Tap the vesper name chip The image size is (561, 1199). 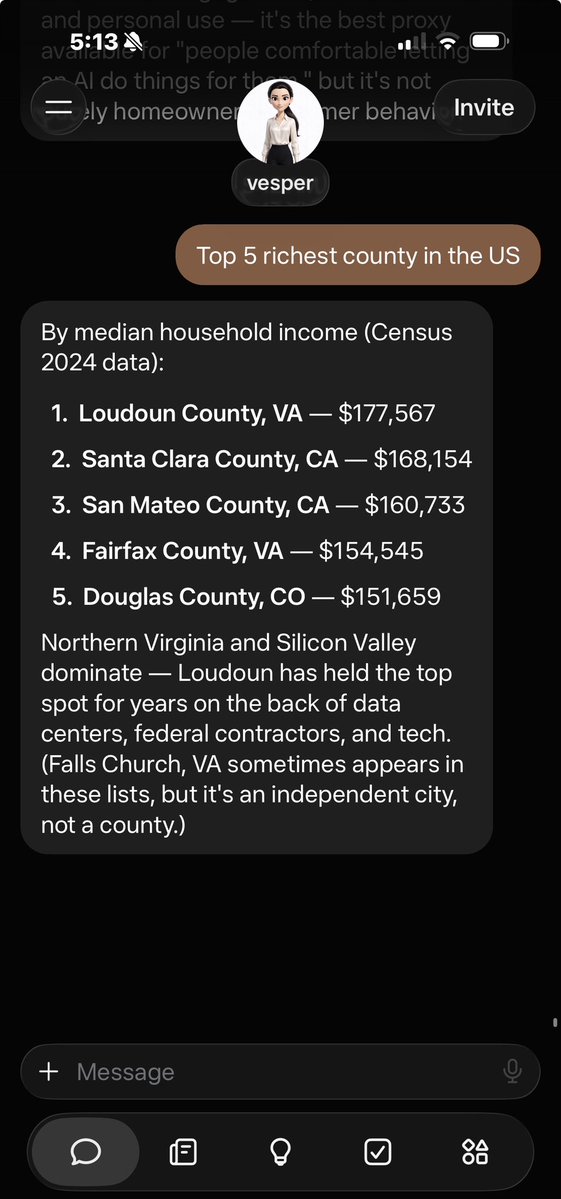[x=280, y=184]
